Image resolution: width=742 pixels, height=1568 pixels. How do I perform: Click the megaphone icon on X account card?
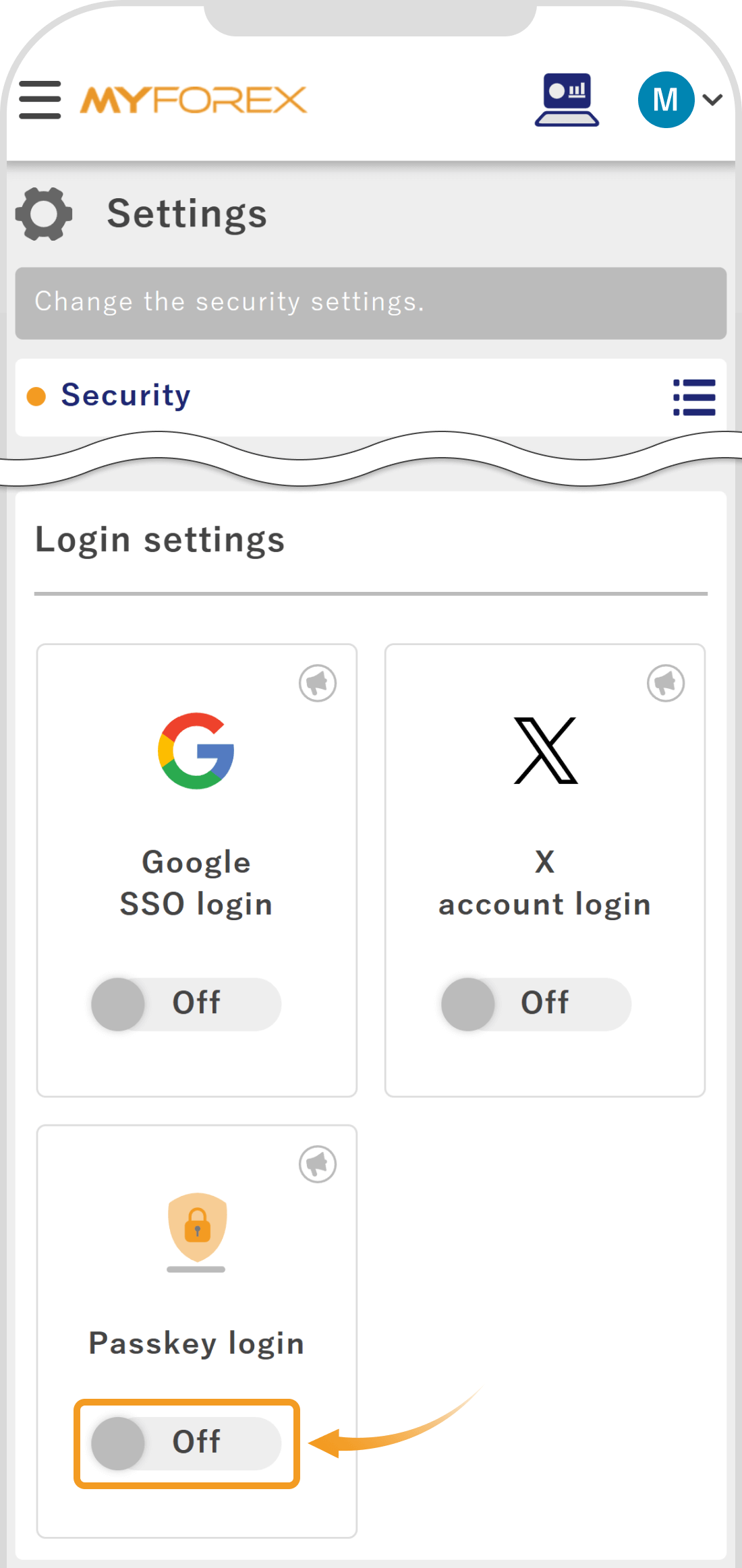coord(665,684)
